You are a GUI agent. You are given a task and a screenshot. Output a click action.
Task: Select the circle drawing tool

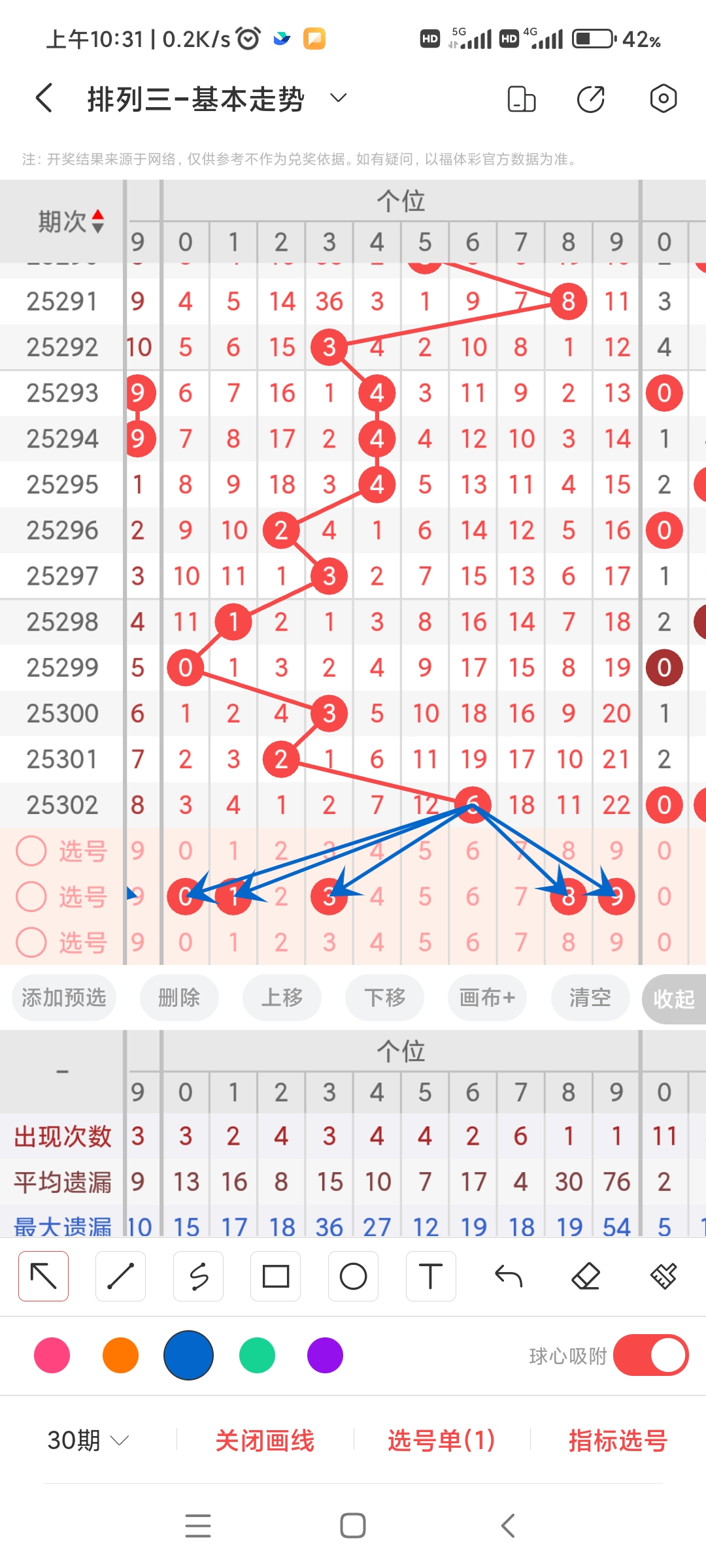[353, 1275]
